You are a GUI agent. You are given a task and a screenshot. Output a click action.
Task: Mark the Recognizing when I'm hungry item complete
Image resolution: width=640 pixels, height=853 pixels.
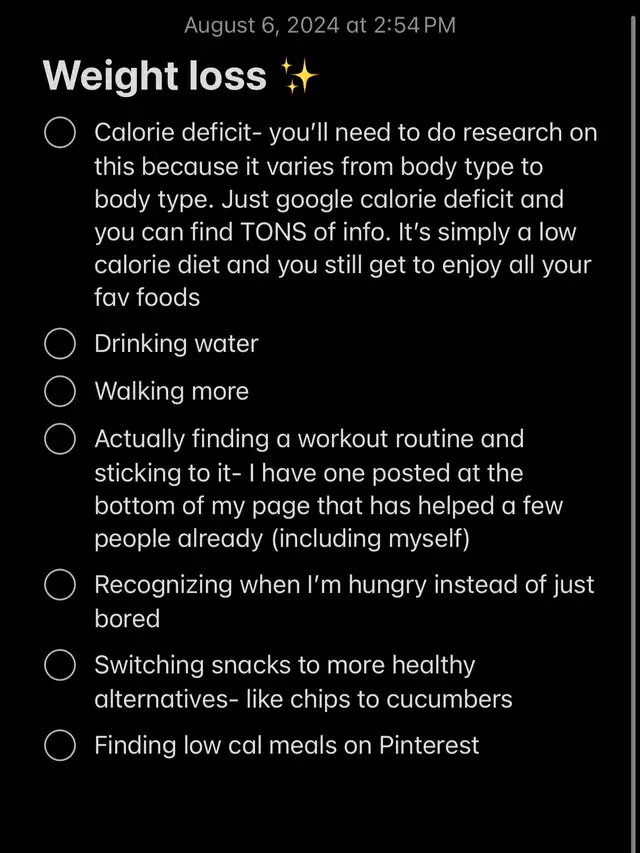[60, 584]
